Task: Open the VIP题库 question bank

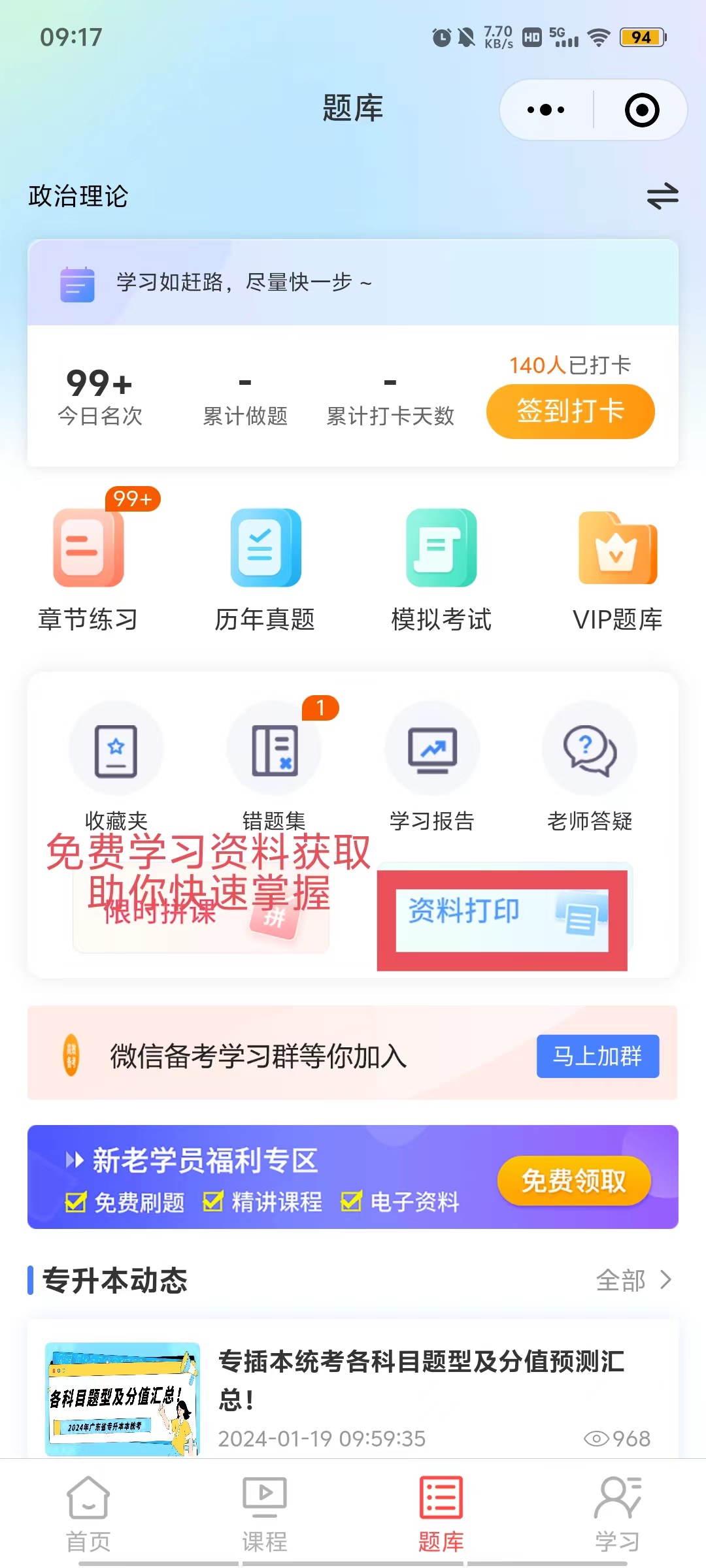Action: pos(617,568)
